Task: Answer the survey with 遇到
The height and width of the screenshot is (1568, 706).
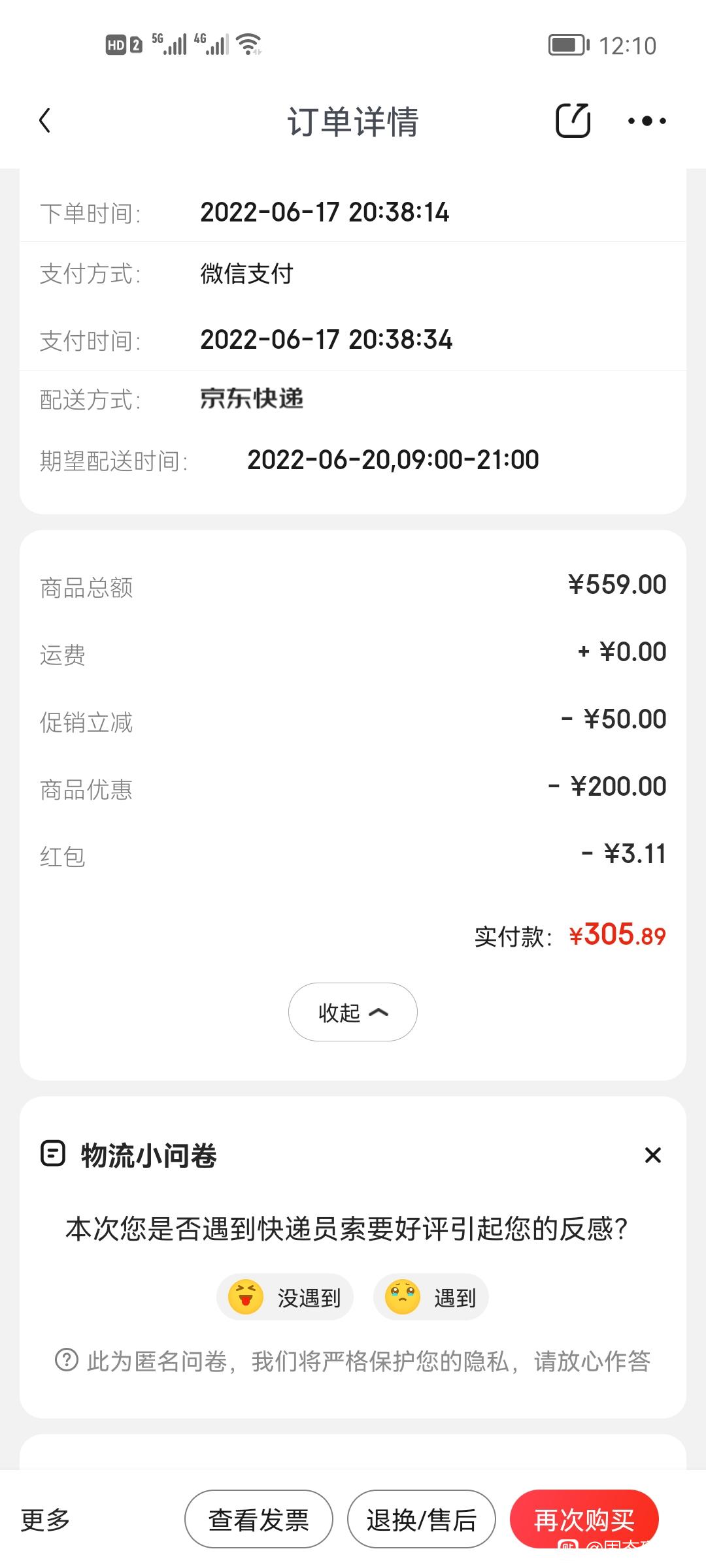Action: click(x=431, y=1297)
